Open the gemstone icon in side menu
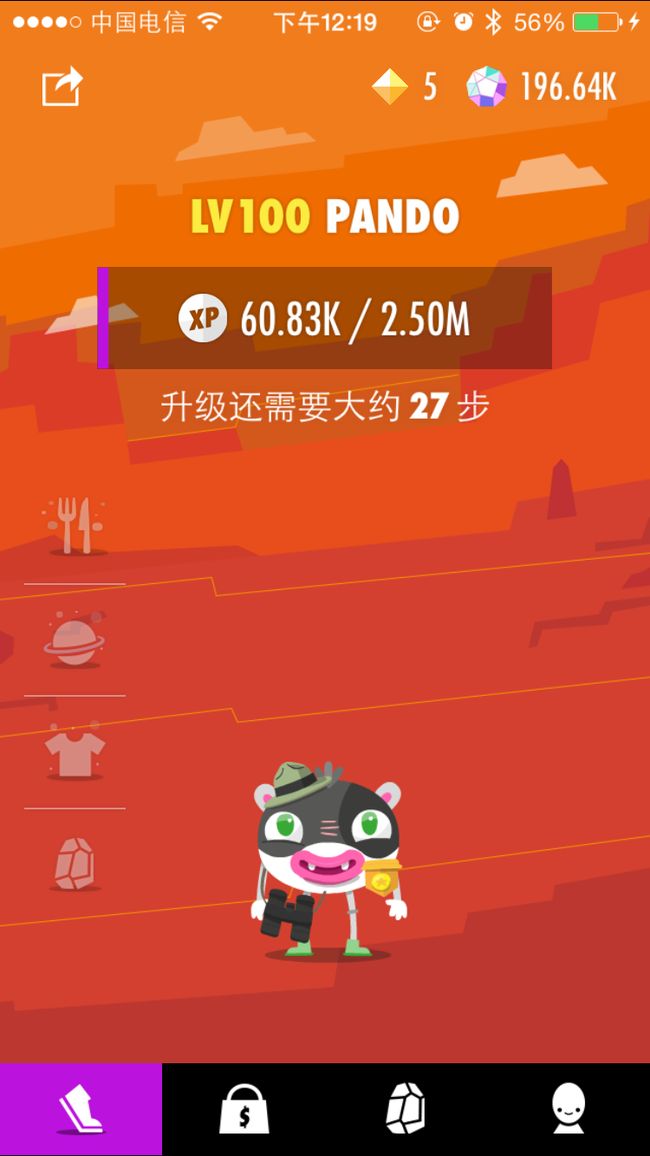The image size is (650, 1156). pos(74,863)
